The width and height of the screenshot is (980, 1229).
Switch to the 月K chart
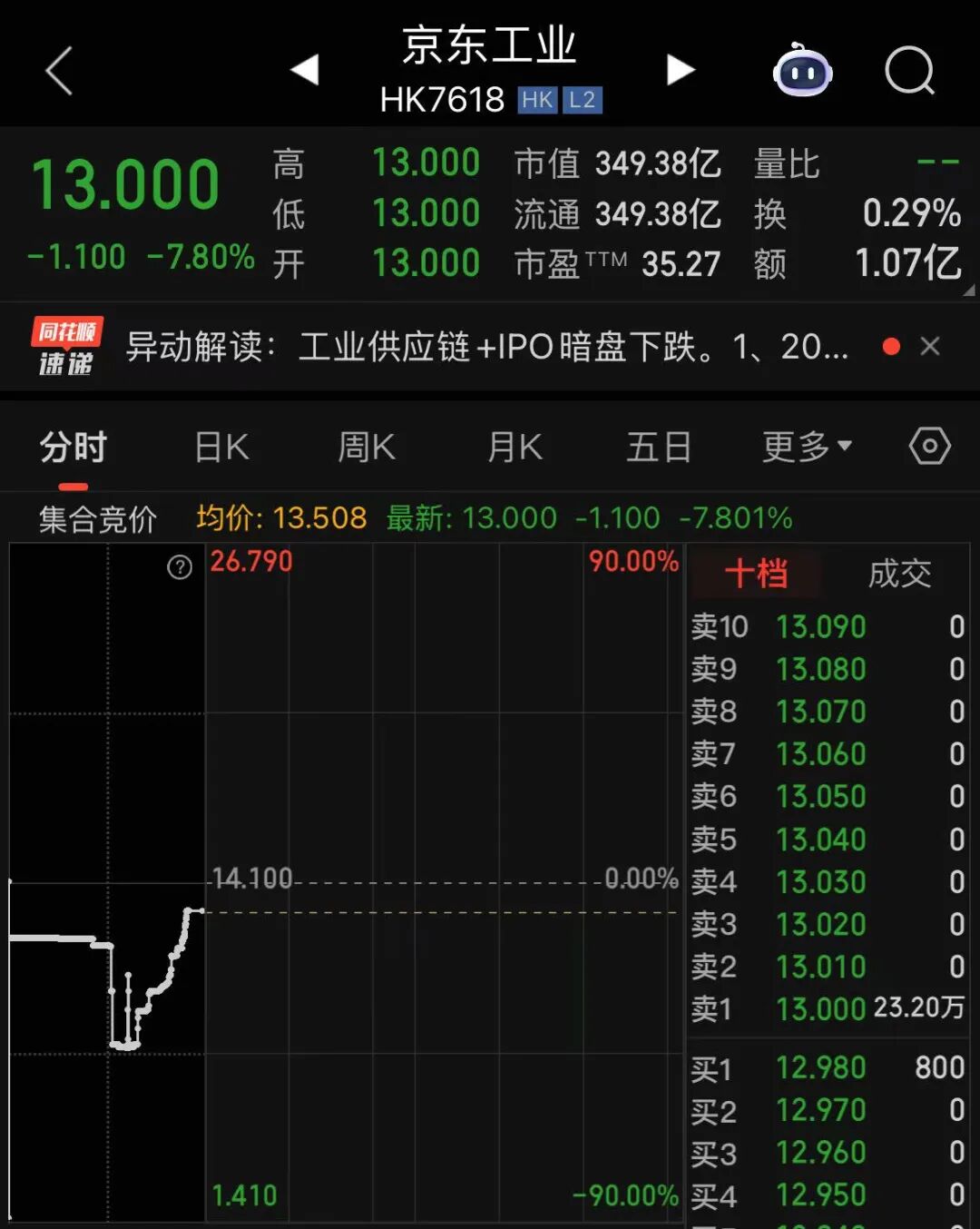[x=514, y=447]
